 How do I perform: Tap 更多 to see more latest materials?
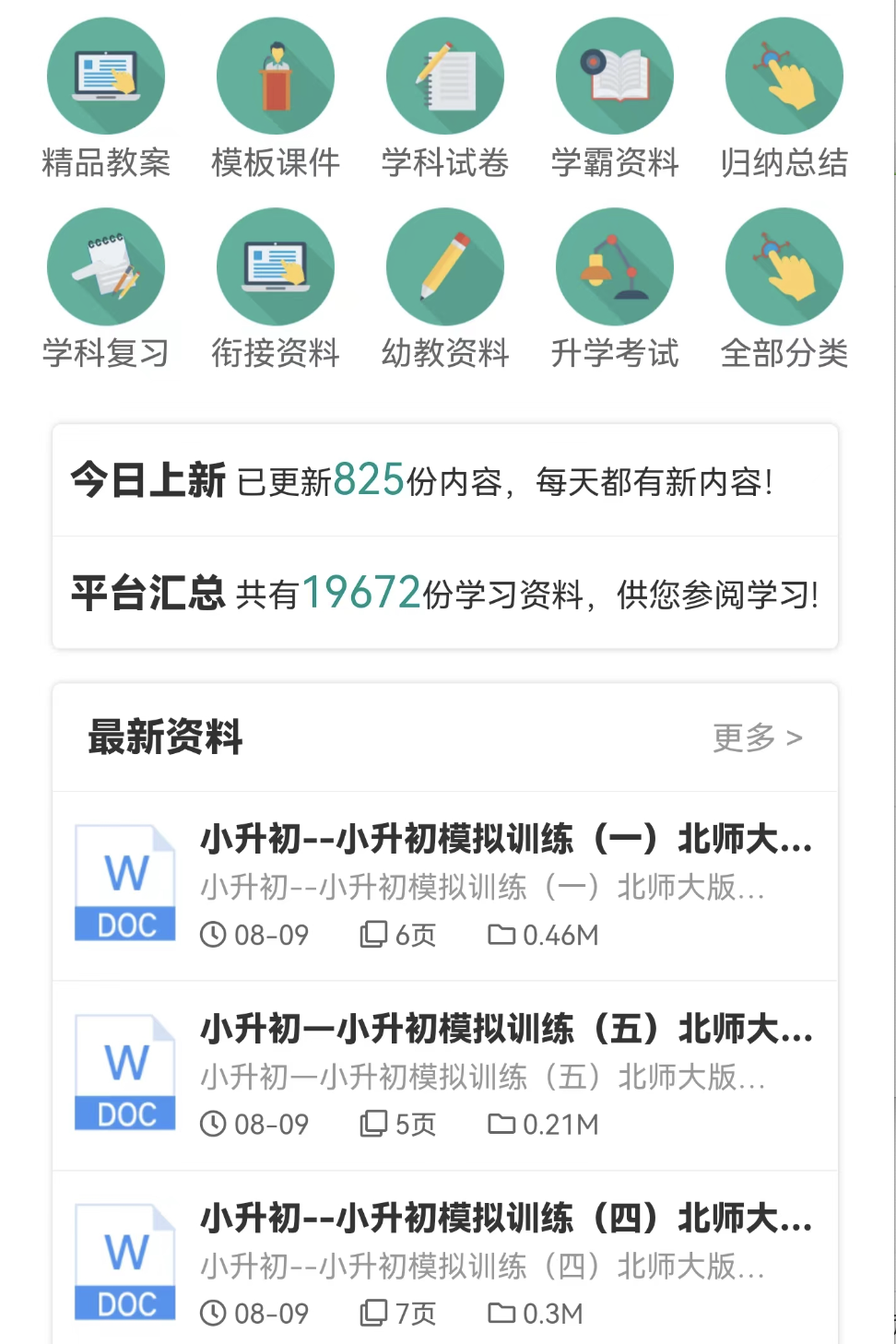coord(757,737)
